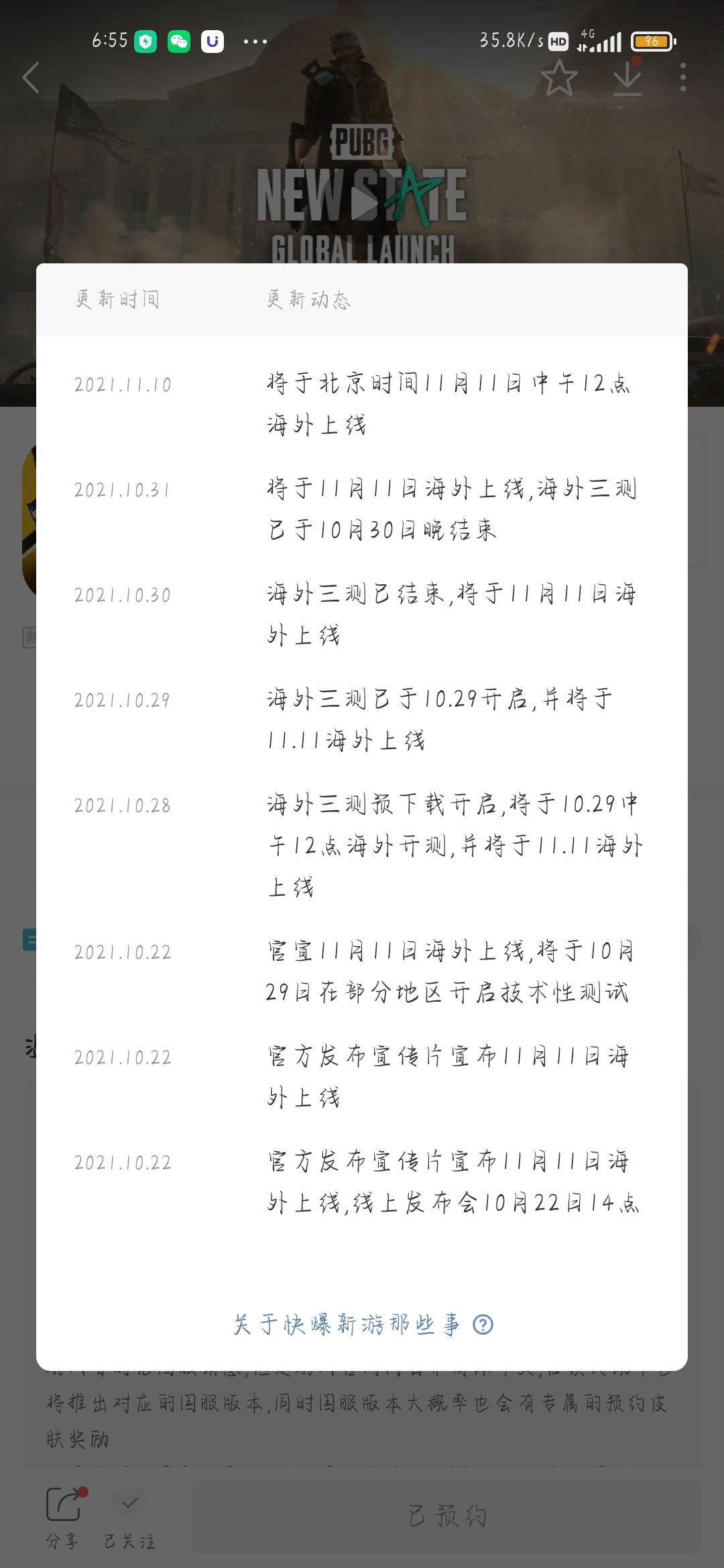Image resolution: width=724 pixels, height=1568 pixels.
Task: Open the 关于快爆新游那些事 help link
Action: coord(363,1324)
